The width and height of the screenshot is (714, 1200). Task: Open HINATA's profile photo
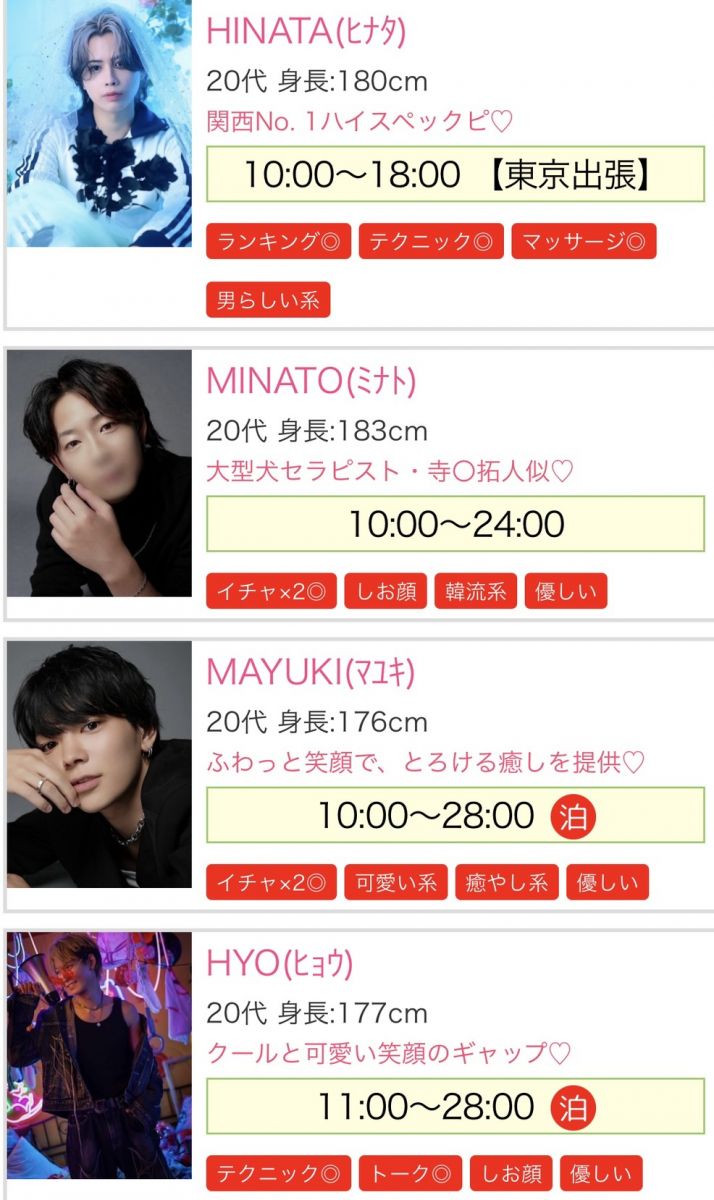tap(99, 123)
